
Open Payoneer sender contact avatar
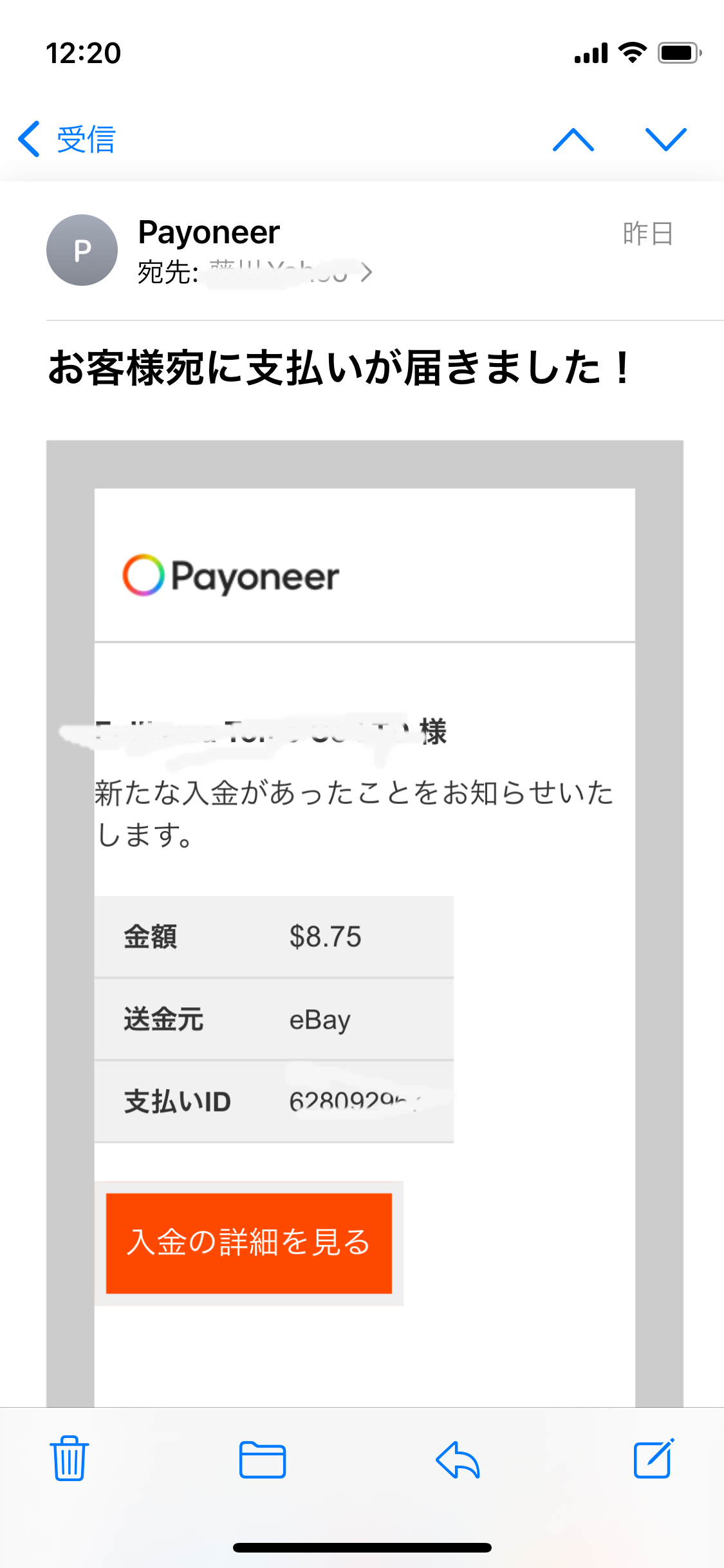pos(82,250)
